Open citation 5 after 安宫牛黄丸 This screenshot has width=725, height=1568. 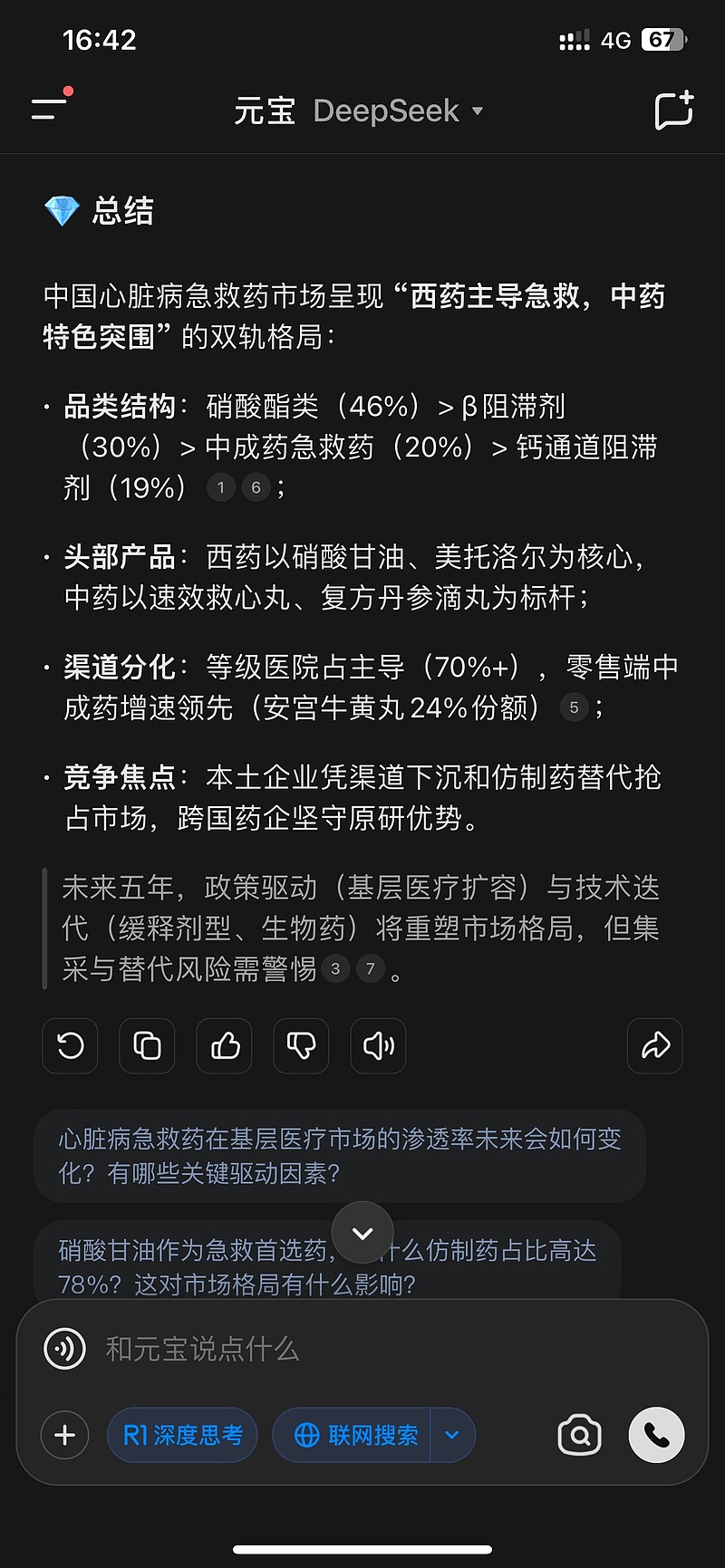click(574, 707)
